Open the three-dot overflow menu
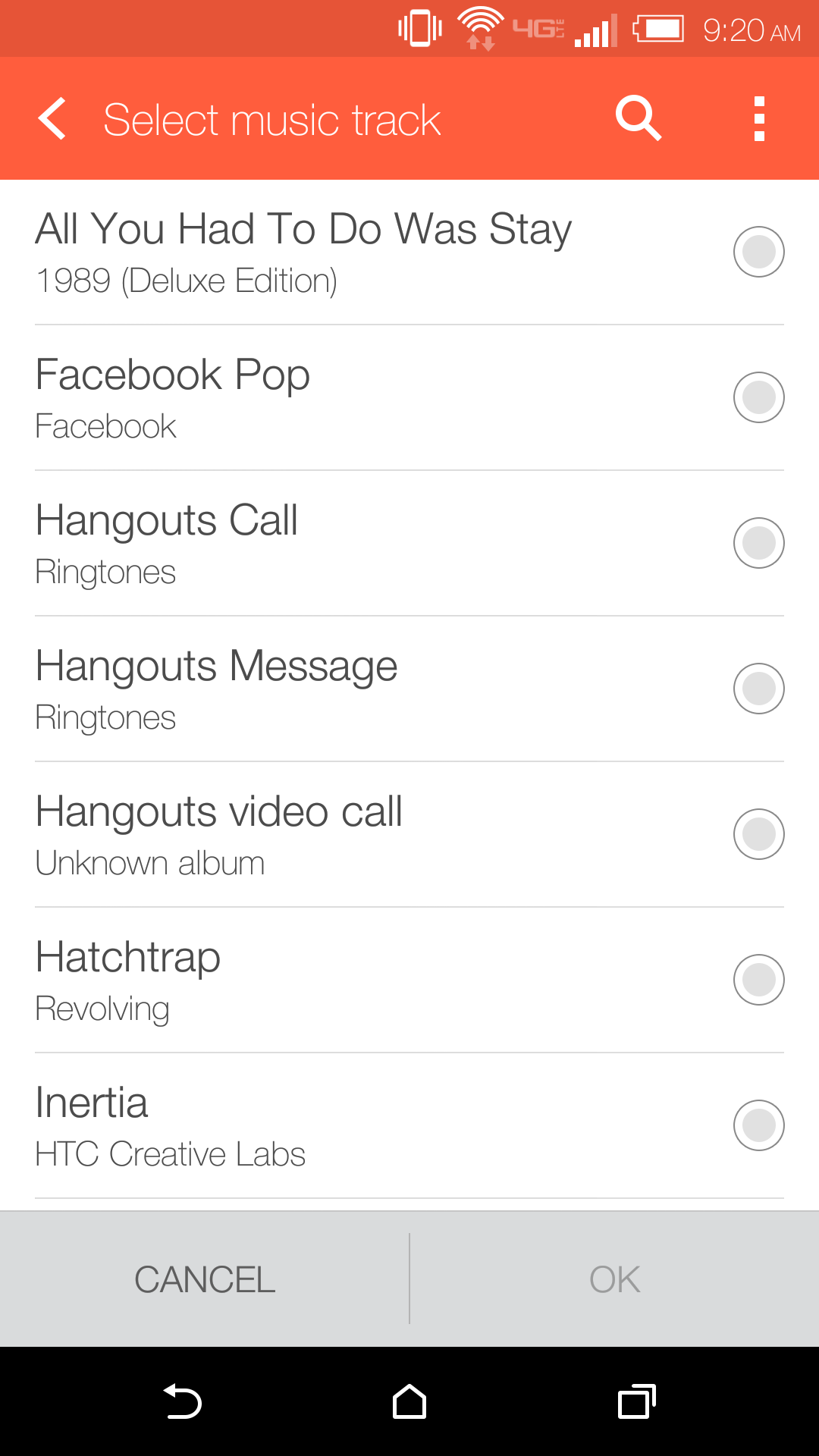This screenshot has width=819, height=1456. (759, 119)
